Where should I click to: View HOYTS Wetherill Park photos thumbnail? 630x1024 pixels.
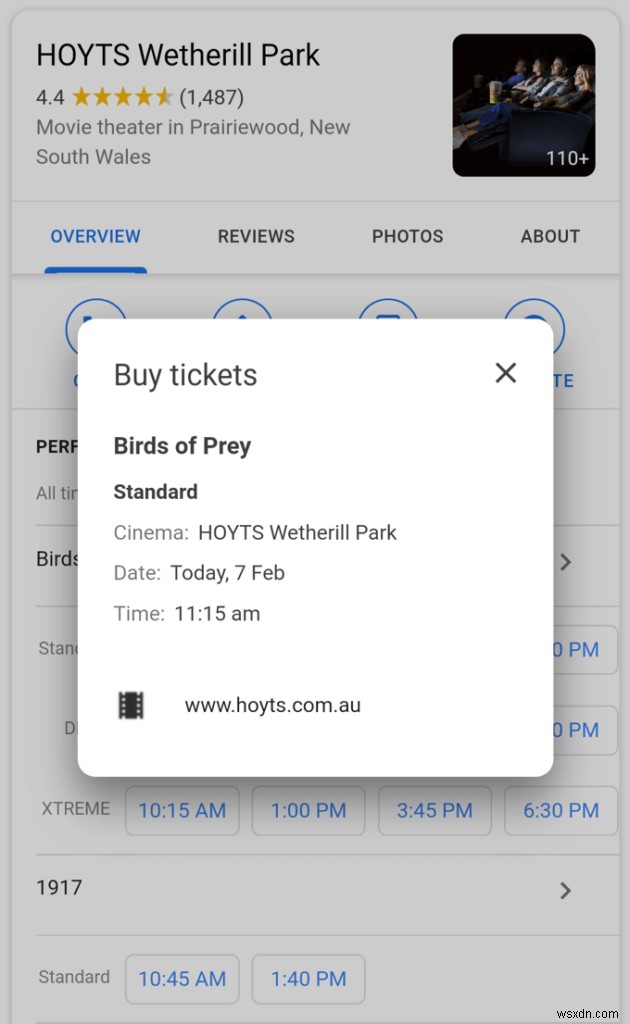pos(523,105)
